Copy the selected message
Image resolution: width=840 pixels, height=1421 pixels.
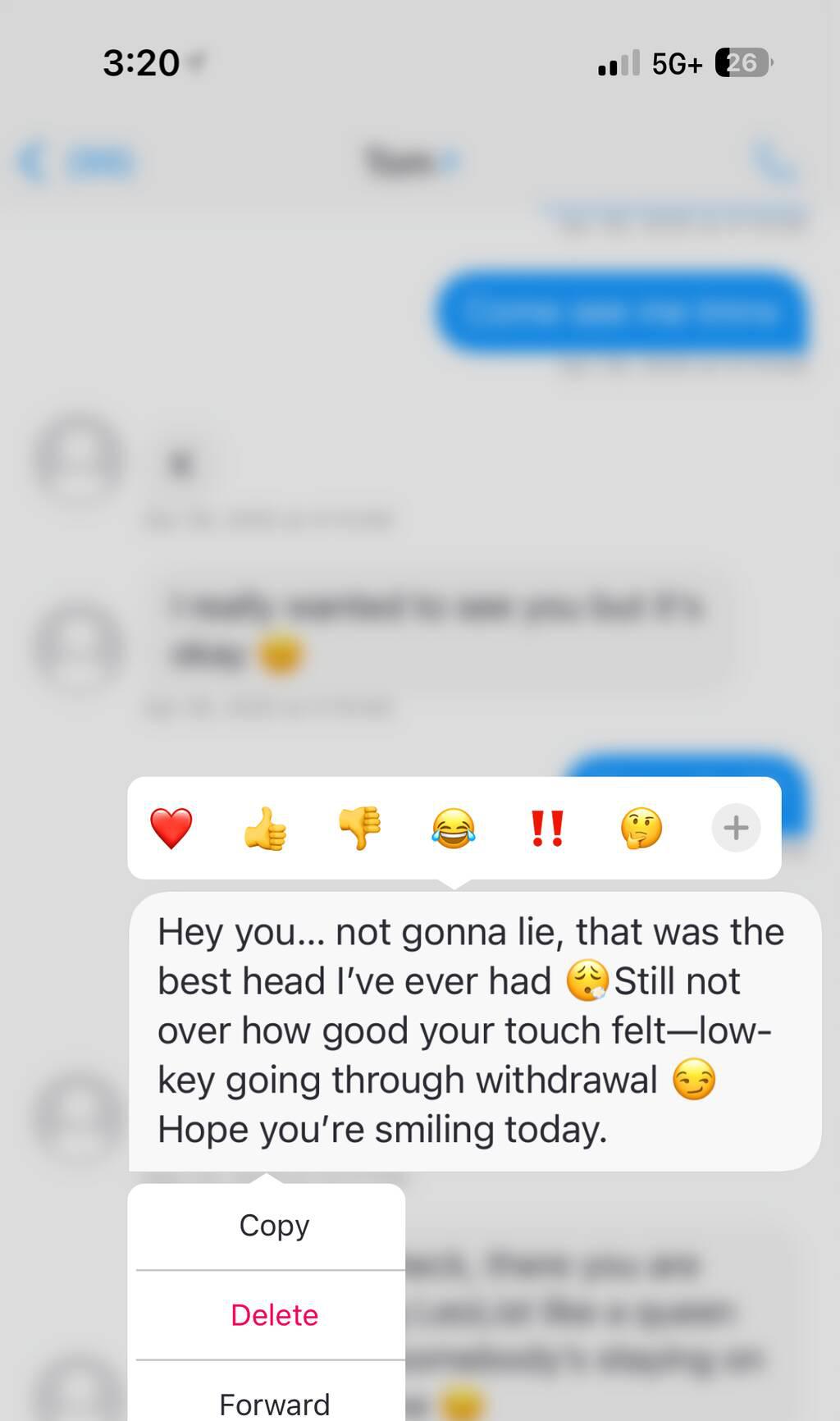274,1226
